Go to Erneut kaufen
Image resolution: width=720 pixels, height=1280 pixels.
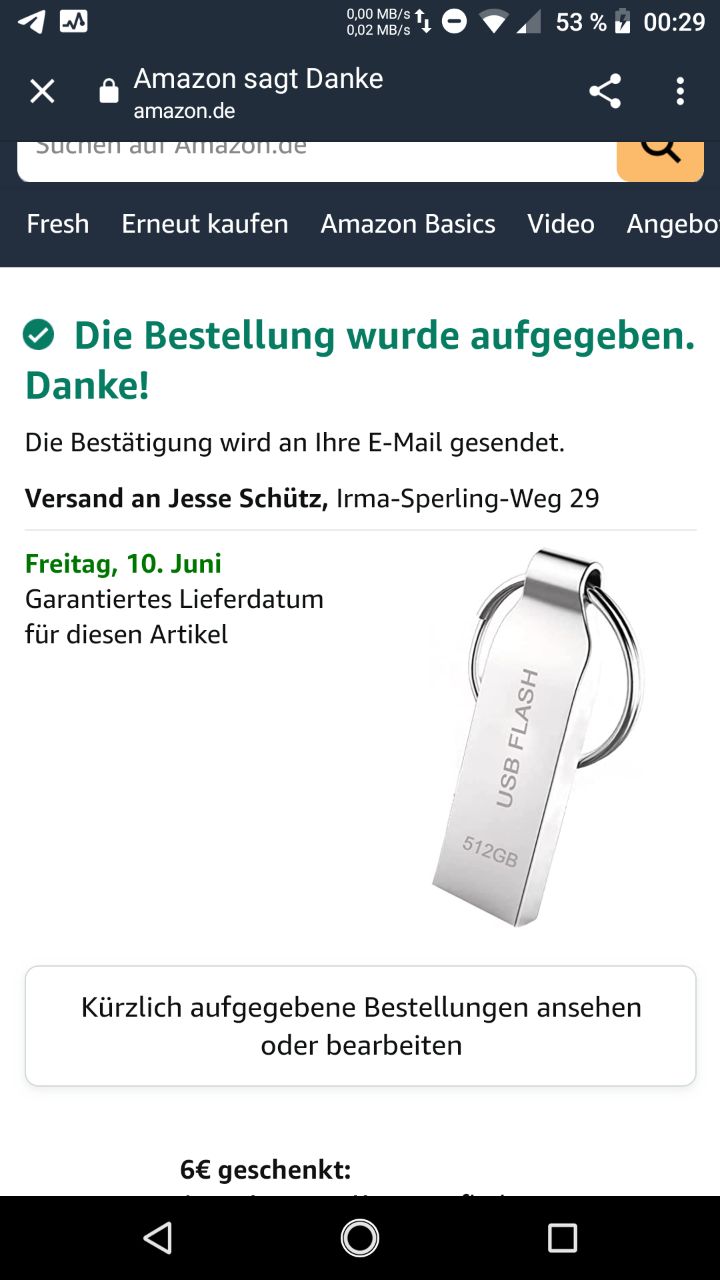click(205, 224)
